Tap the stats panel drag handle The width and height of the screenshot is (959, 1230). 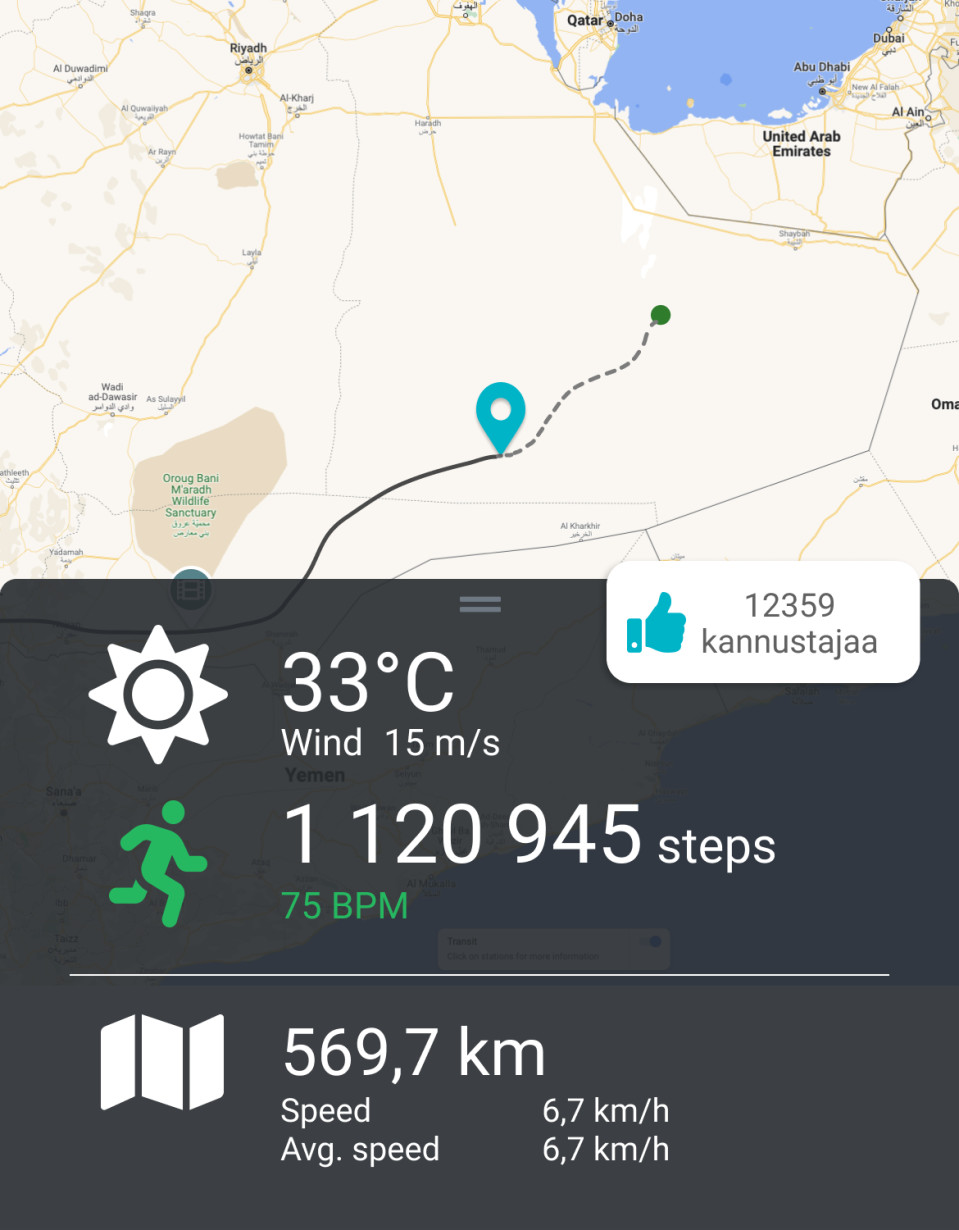[x=480, y=604]
